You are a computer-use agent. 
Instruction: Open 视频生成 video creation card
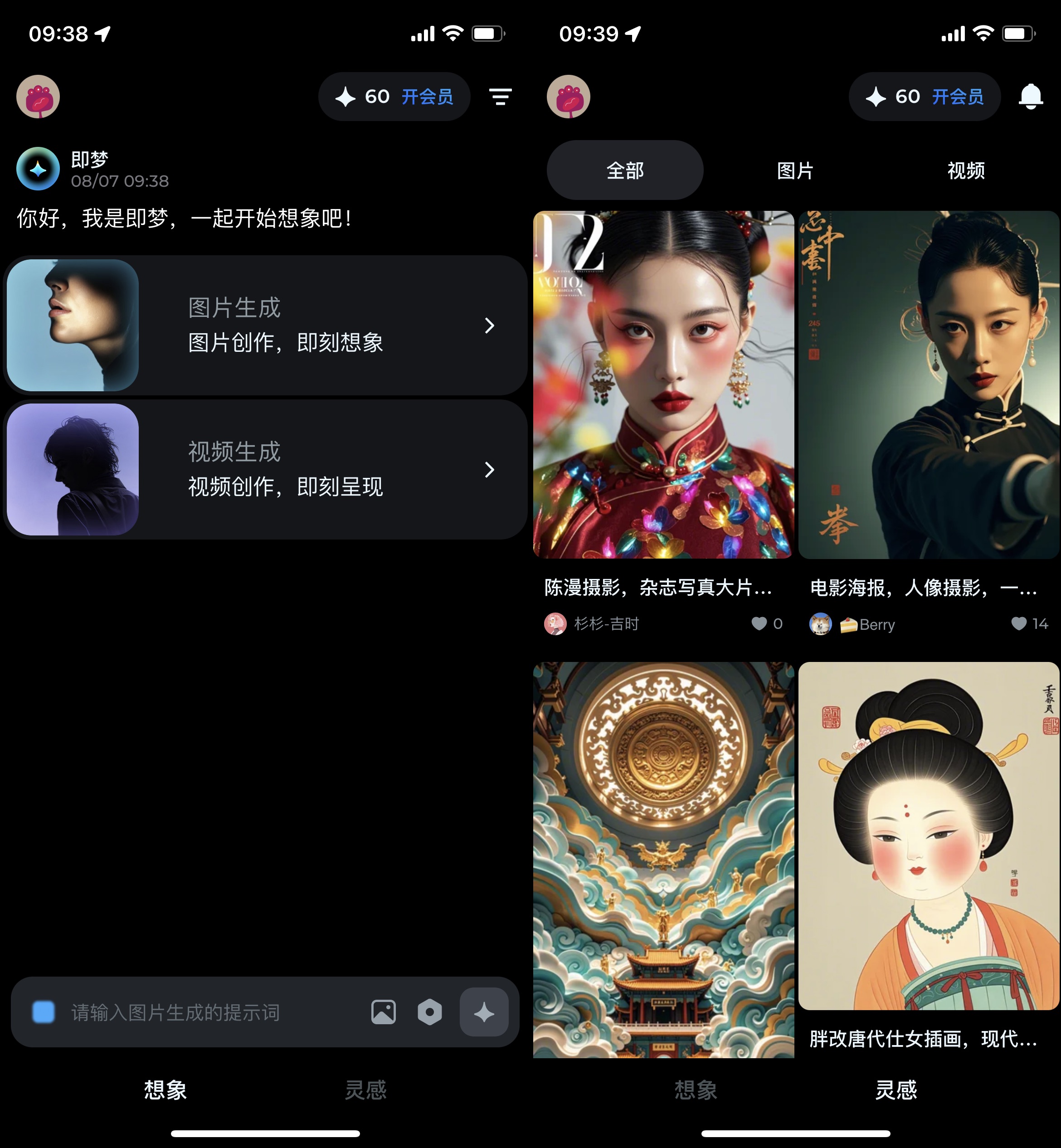tap(265, 470)
